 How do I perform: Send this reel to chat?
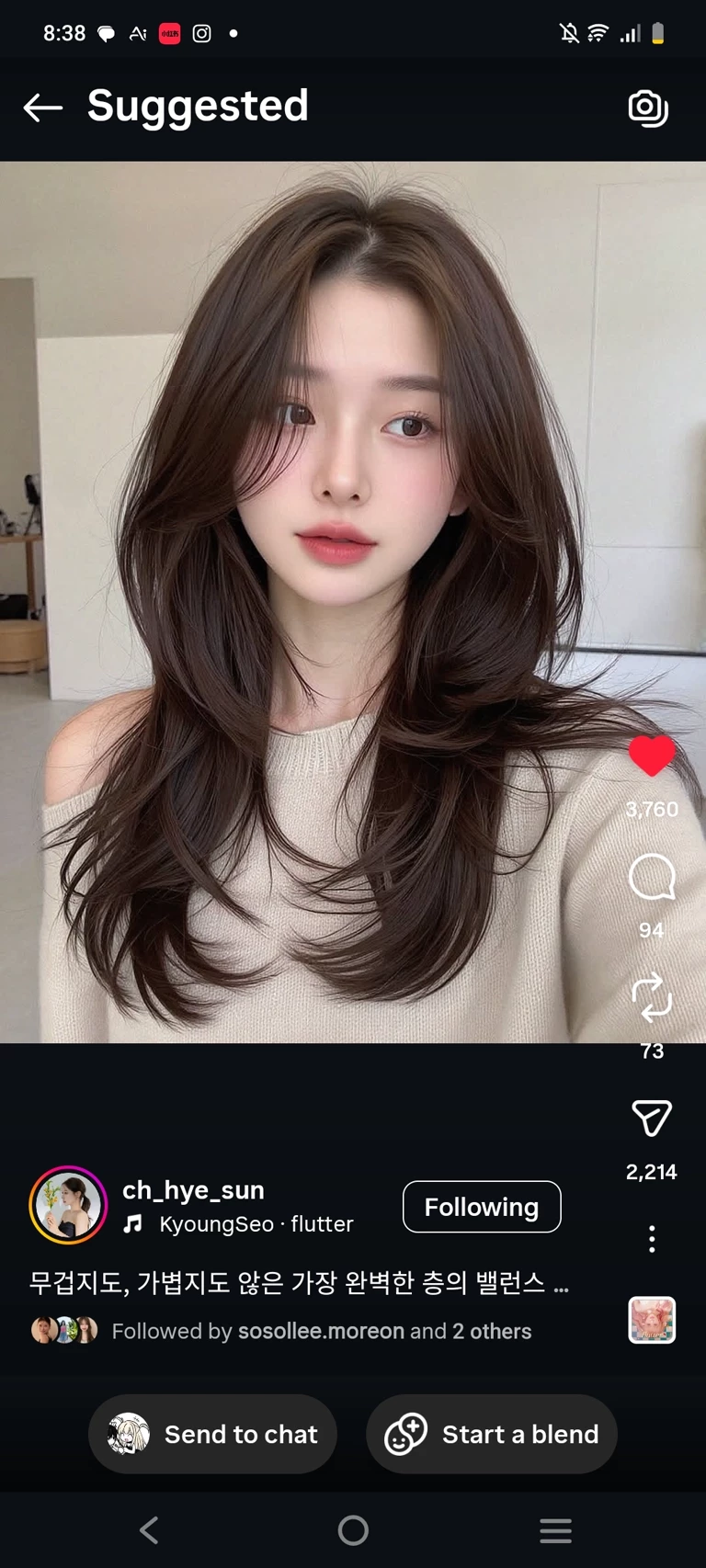click(x=212, y=1434)
